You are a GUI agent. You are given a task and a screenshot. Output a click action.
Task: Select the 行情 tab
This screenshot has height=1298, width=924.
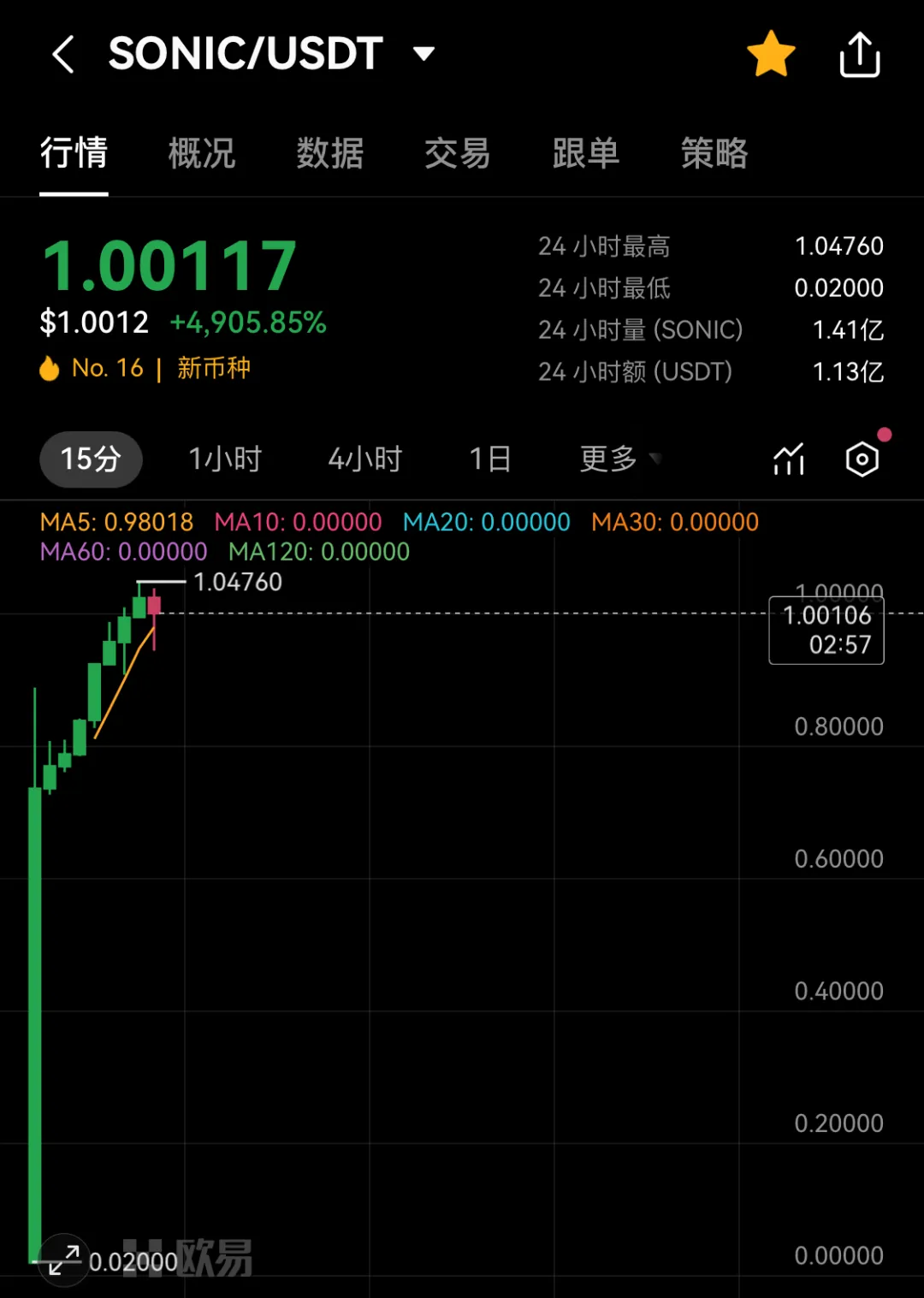(74, 154)
